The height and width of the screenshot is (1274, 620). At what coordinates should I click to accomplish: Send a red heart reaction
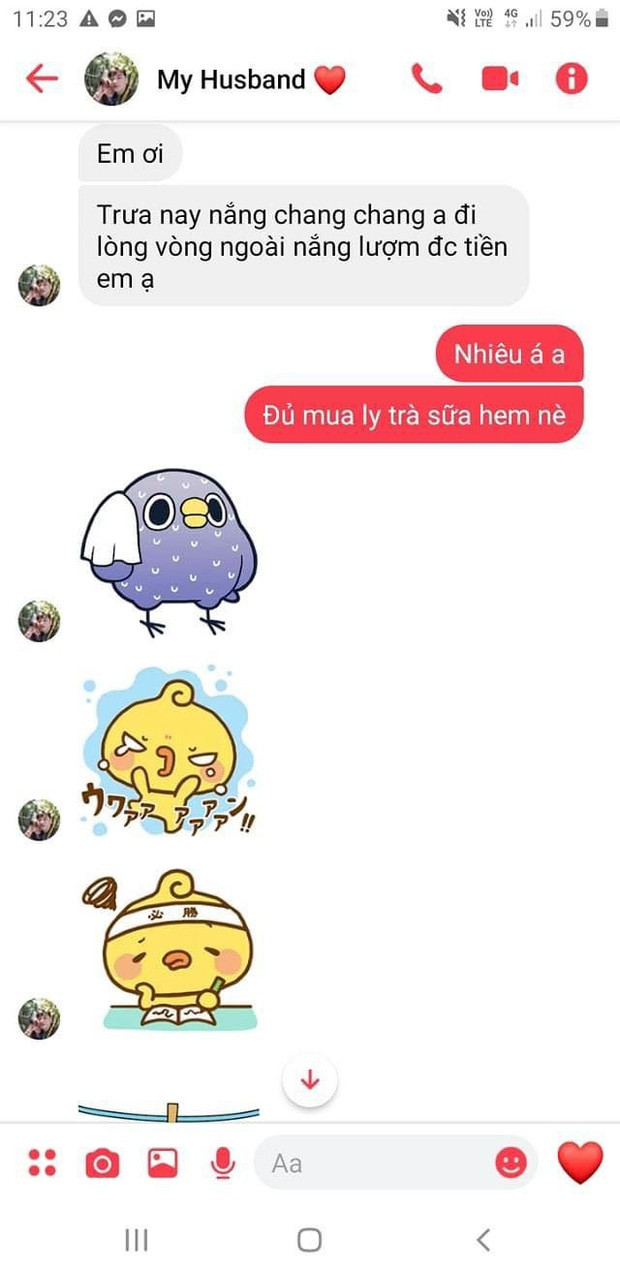[x=580, y=1162]
